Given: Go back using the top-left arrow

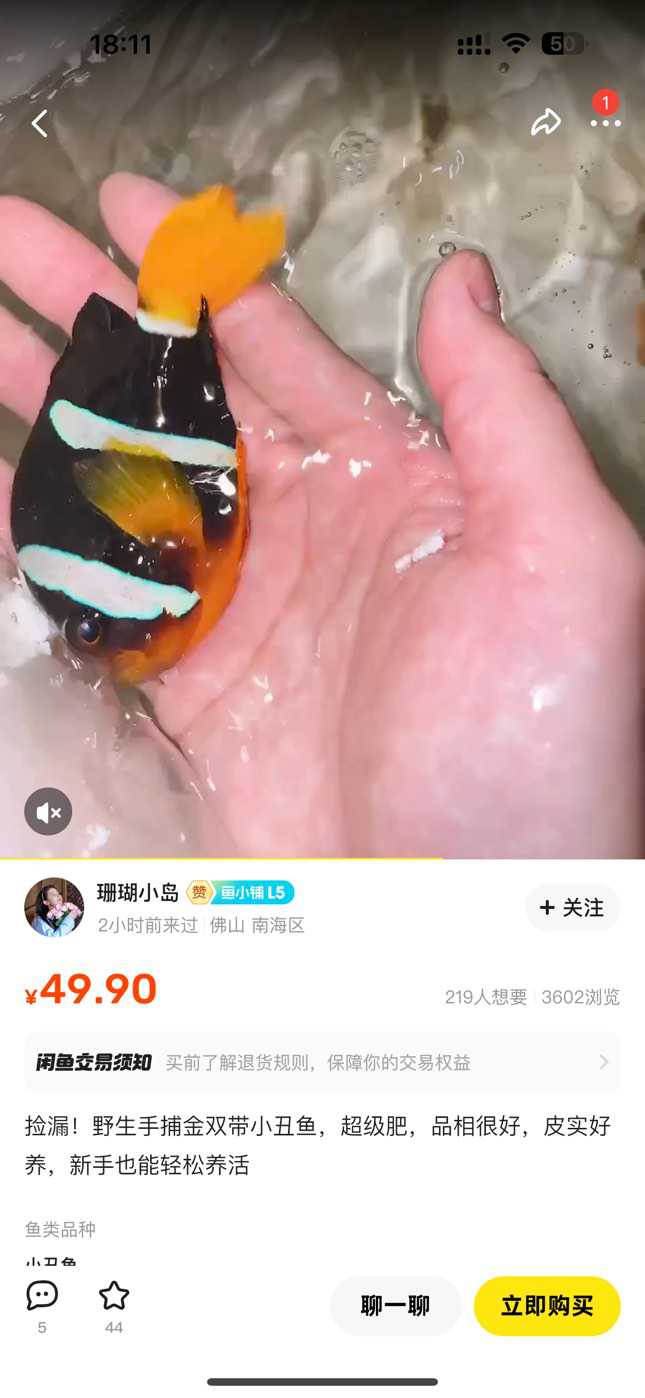Looking at the screenshot, I should pyautogui.click(x=39, y=124).
